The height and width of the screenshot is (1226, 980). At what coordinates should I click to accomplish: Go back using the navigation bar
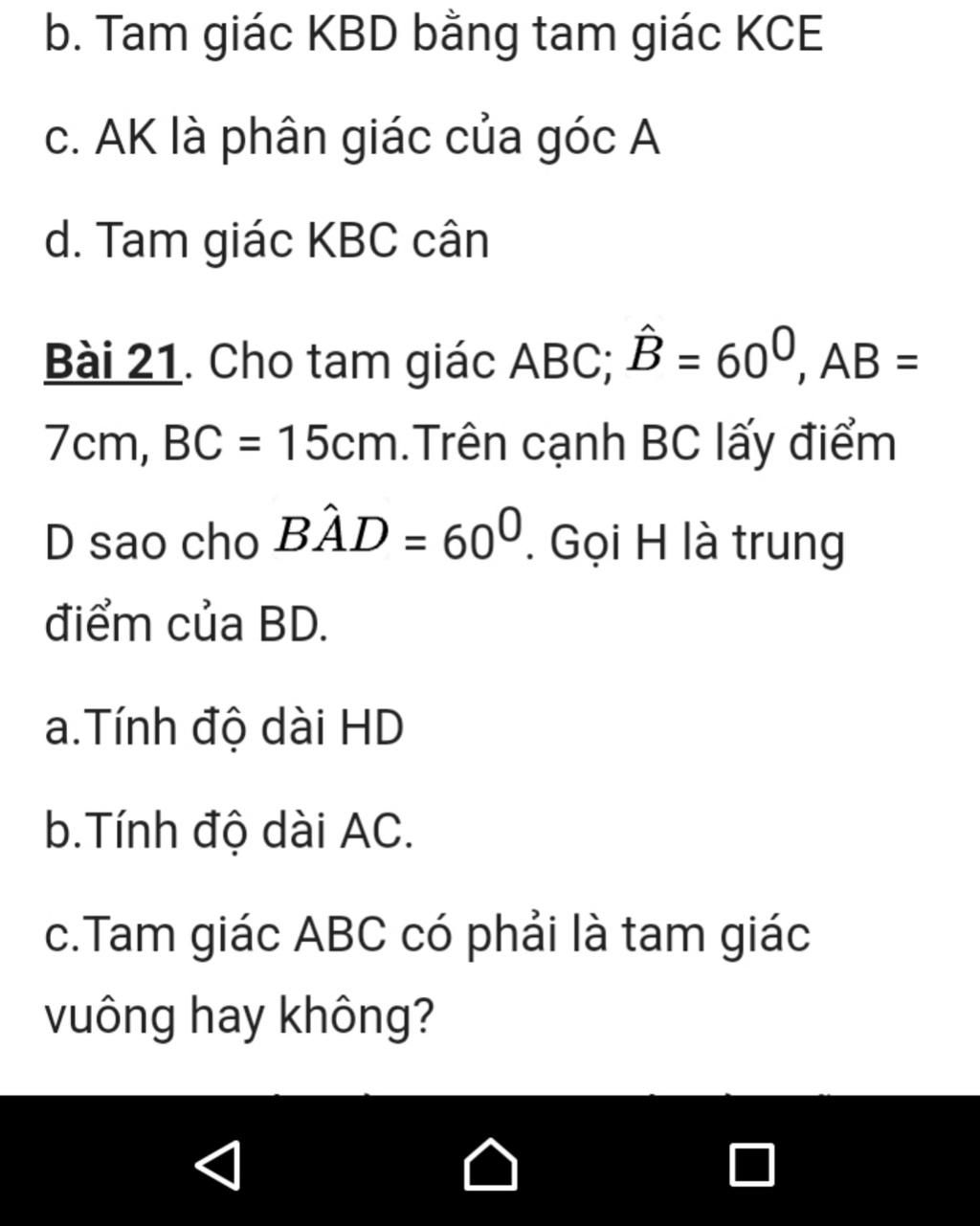(x=218, y=1165)
